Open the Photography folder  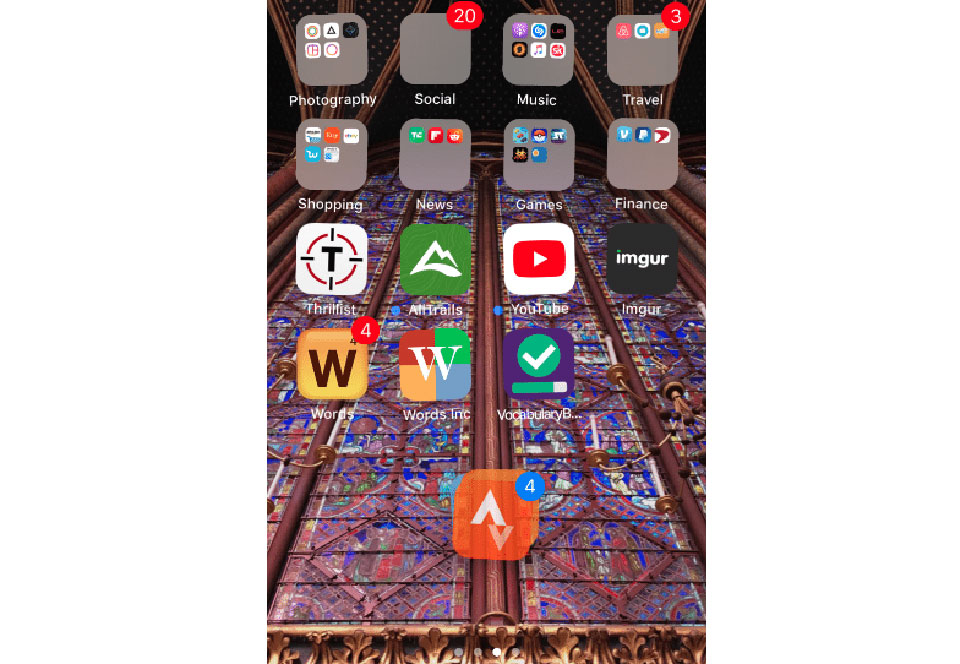332,50
